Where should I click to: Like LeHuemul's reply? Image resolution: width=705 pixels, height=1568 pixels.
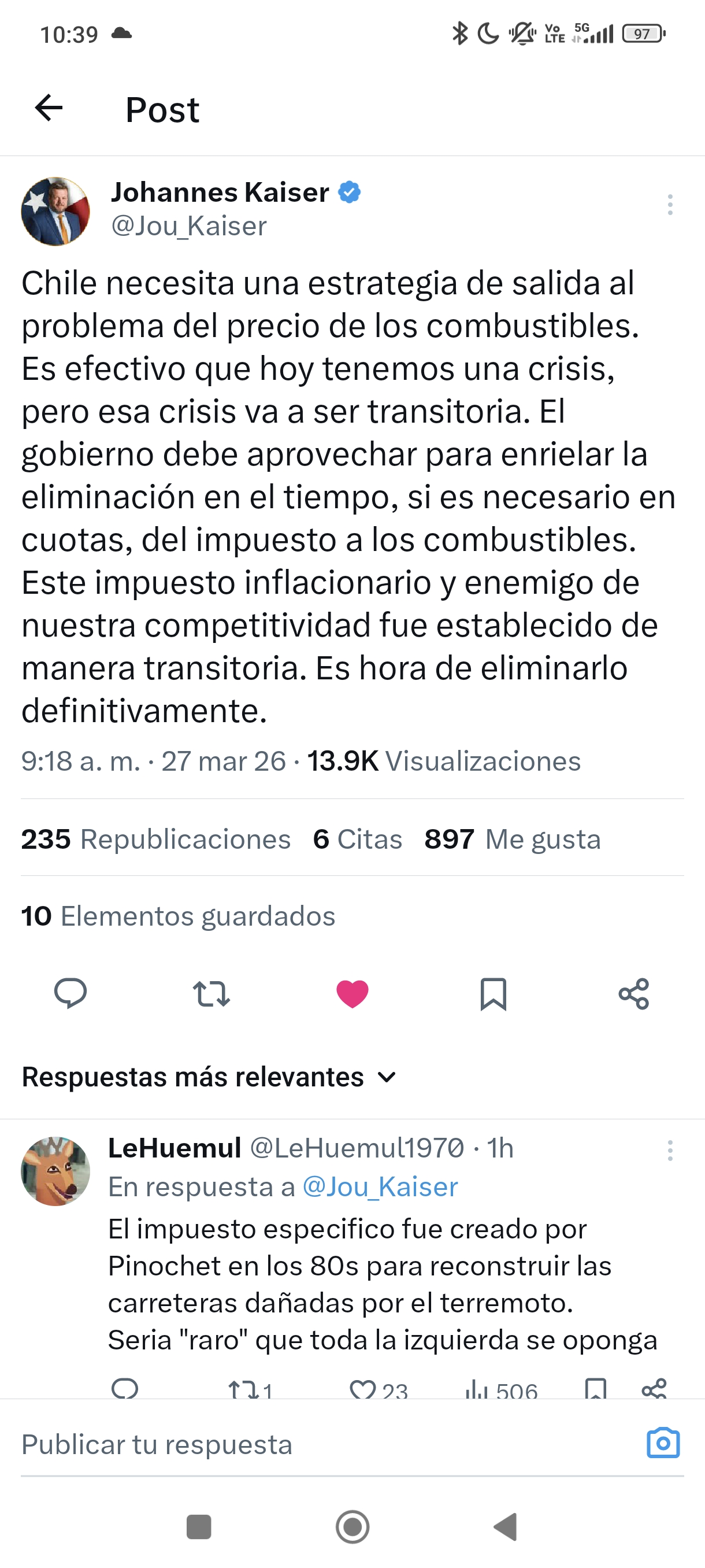tap(363, 1389)
